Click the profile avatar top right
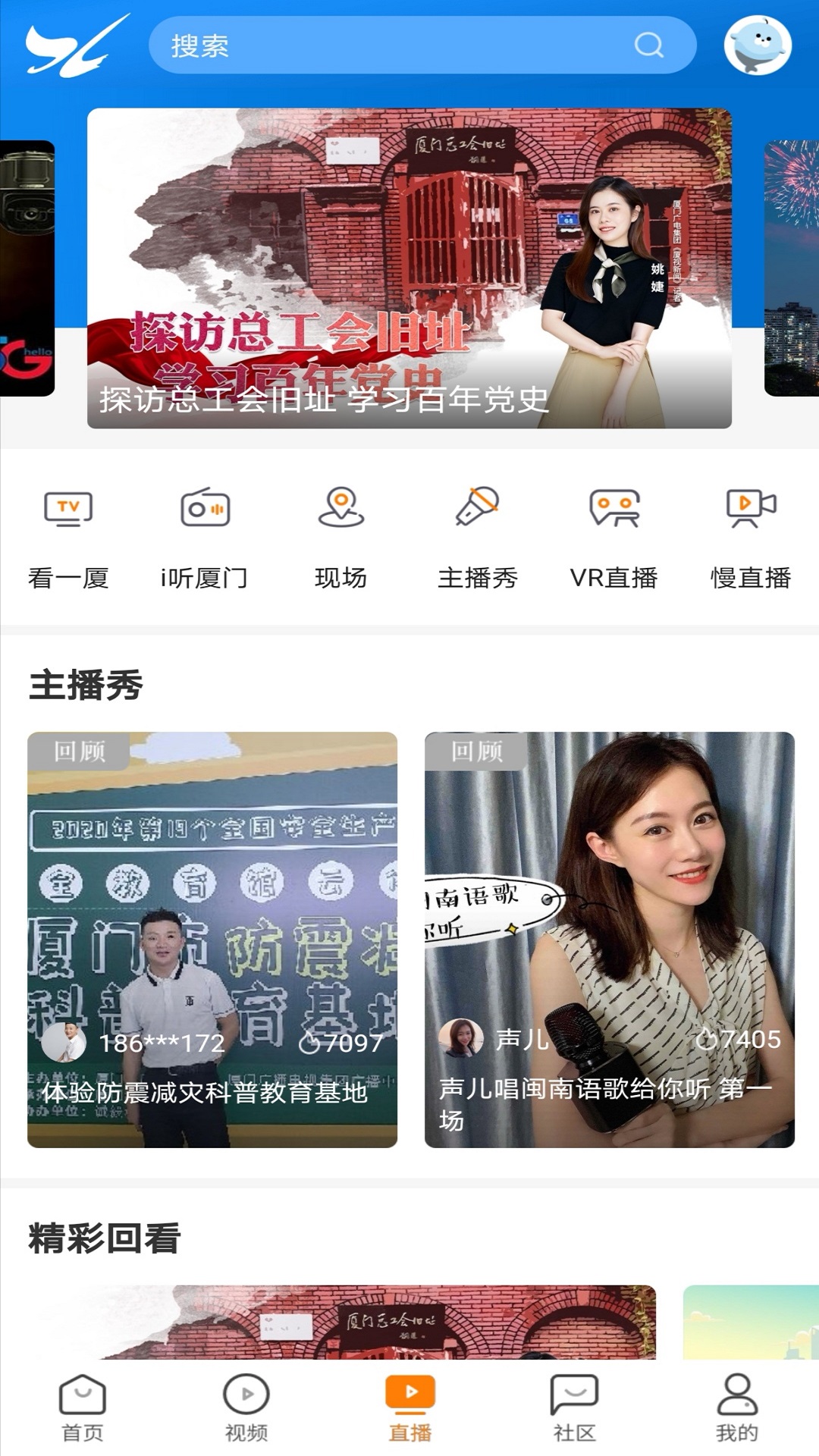819x1456 pixels. point(760,45)
